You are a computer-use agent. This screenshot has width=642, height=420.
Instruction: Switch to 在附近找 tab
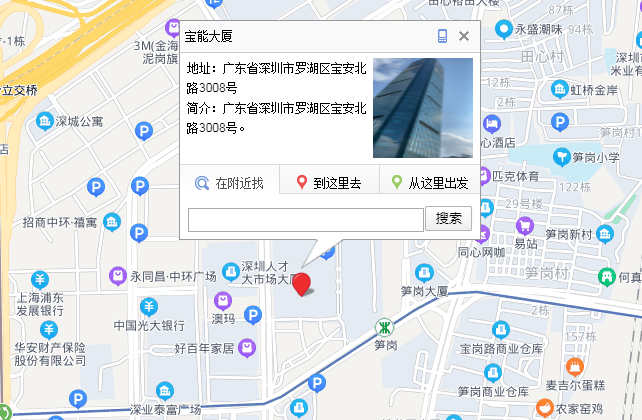click(x=231, y=183)
